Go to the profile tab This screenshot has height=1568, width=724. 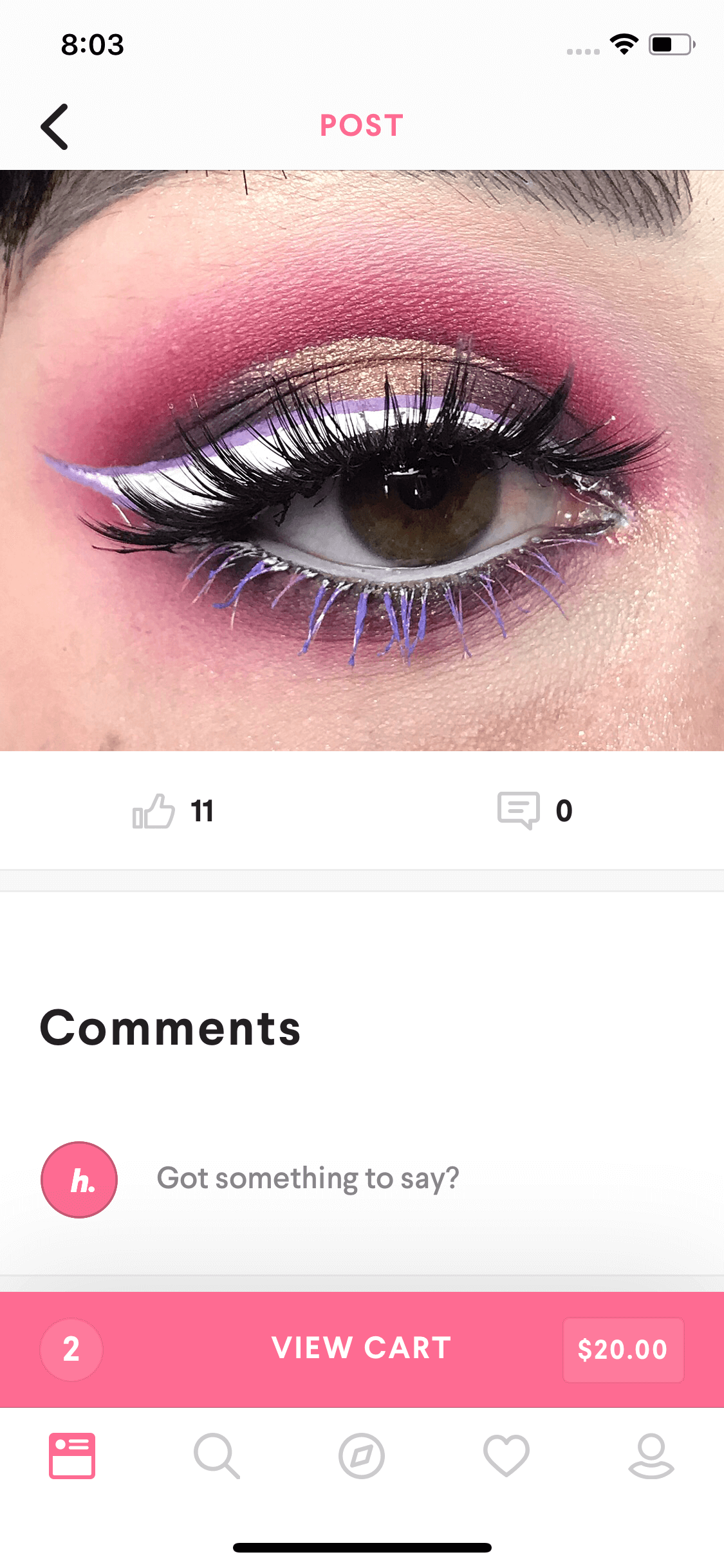click(x=651, y=1455)
